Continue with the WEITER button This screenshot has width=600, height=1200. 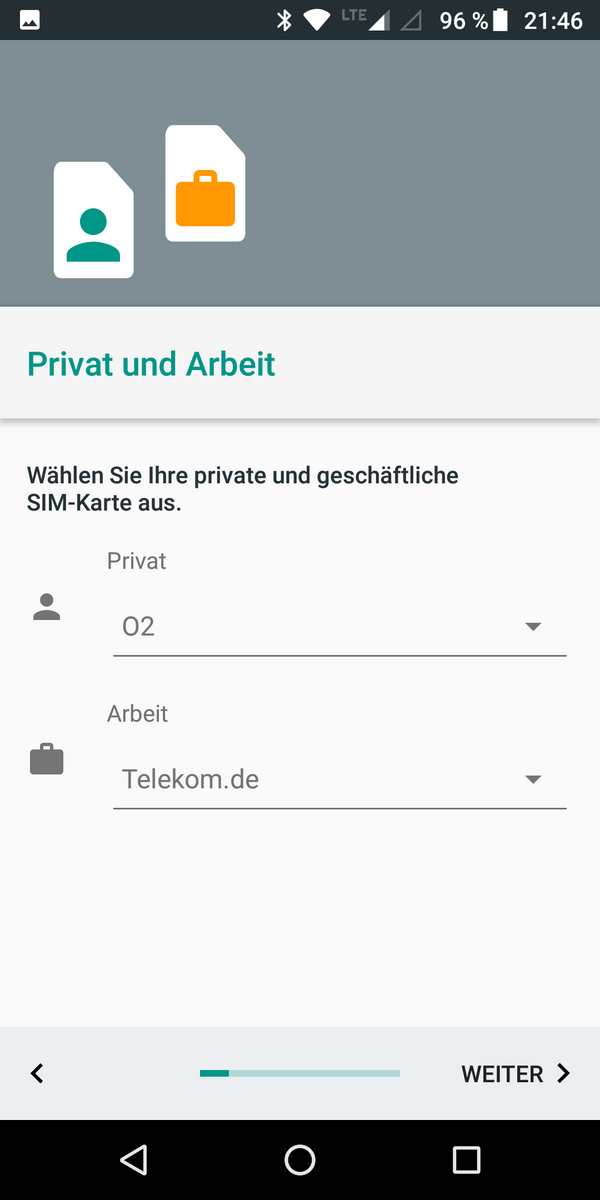[515, 1074]
